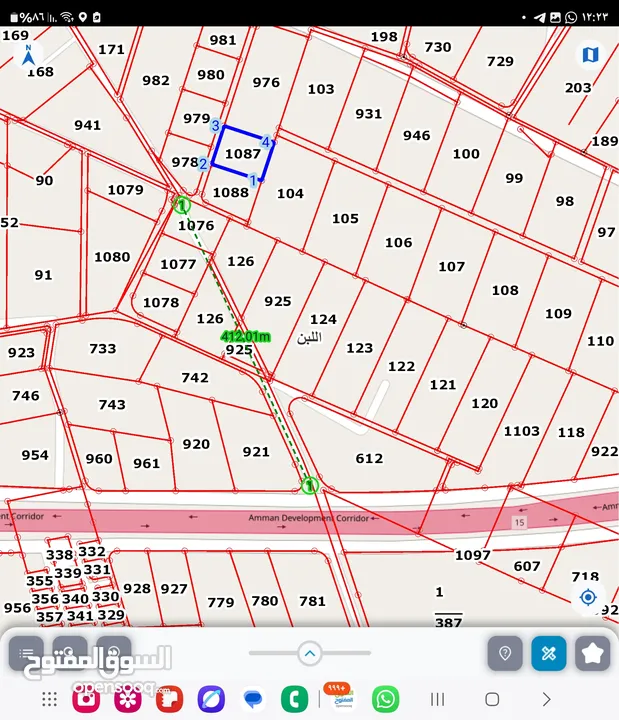The width and height of the screenshot is (619, 720).
Task: Show recent apps
Action: pyautogui.click(x=437, y=698)
